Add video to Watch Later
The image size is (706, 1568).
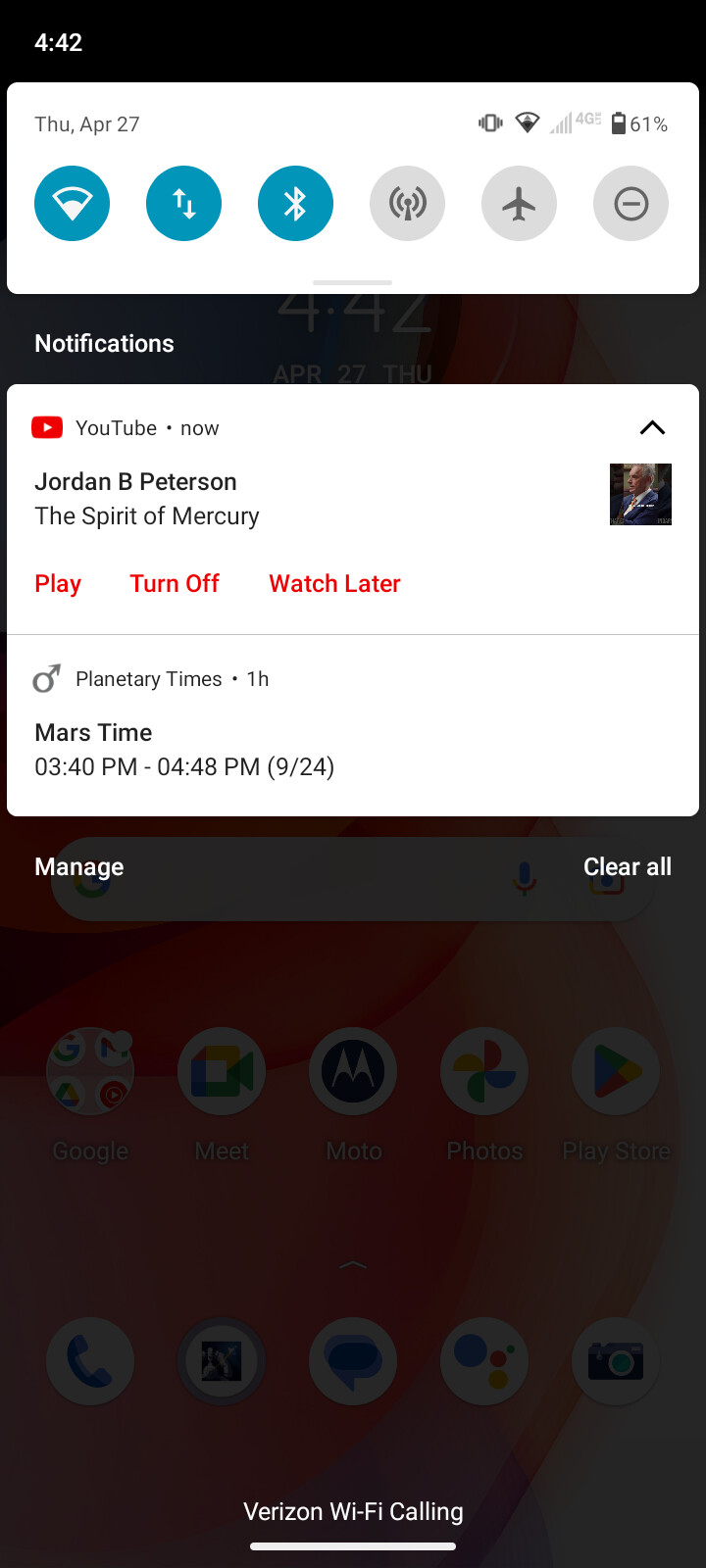click(x=334, y=584)
